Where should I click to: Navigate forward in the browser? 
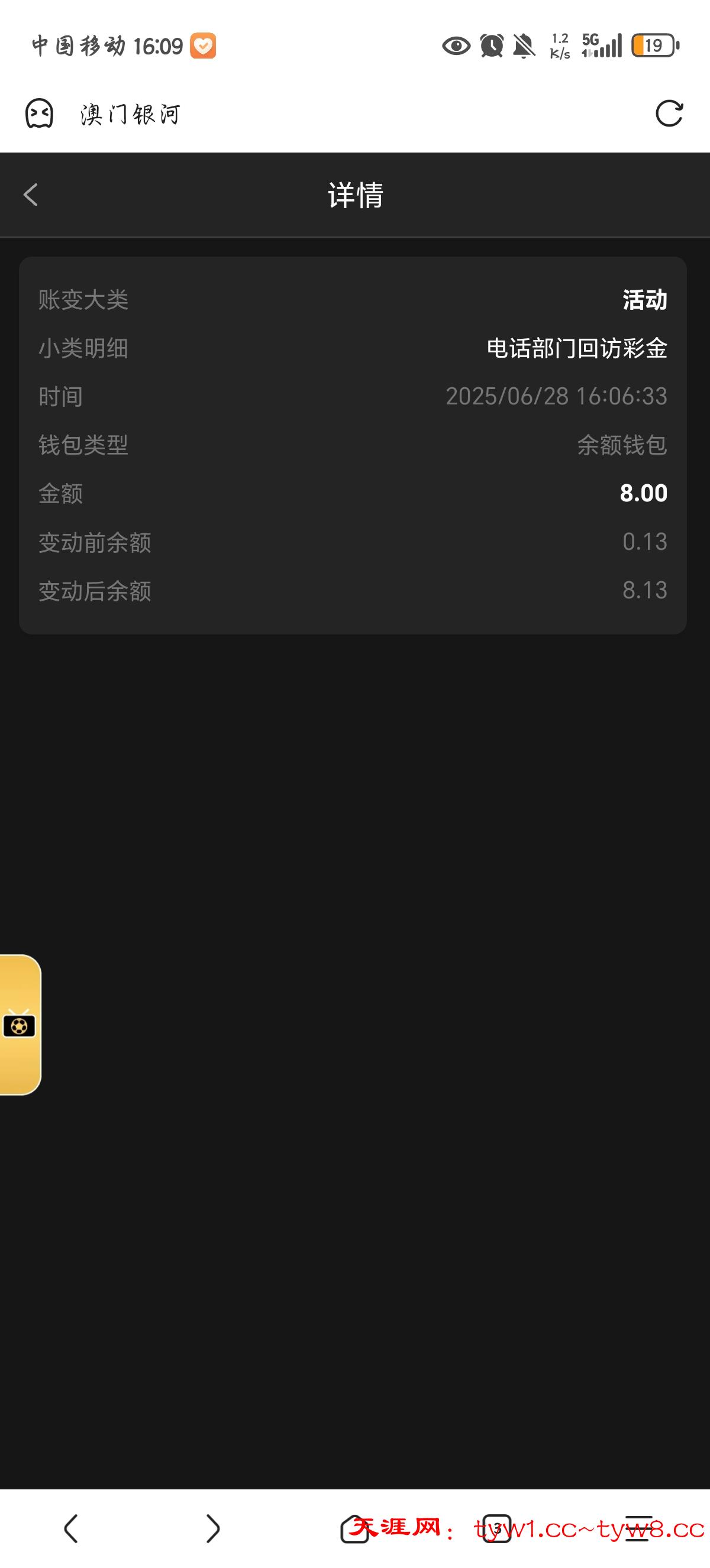pos(212,1528)
